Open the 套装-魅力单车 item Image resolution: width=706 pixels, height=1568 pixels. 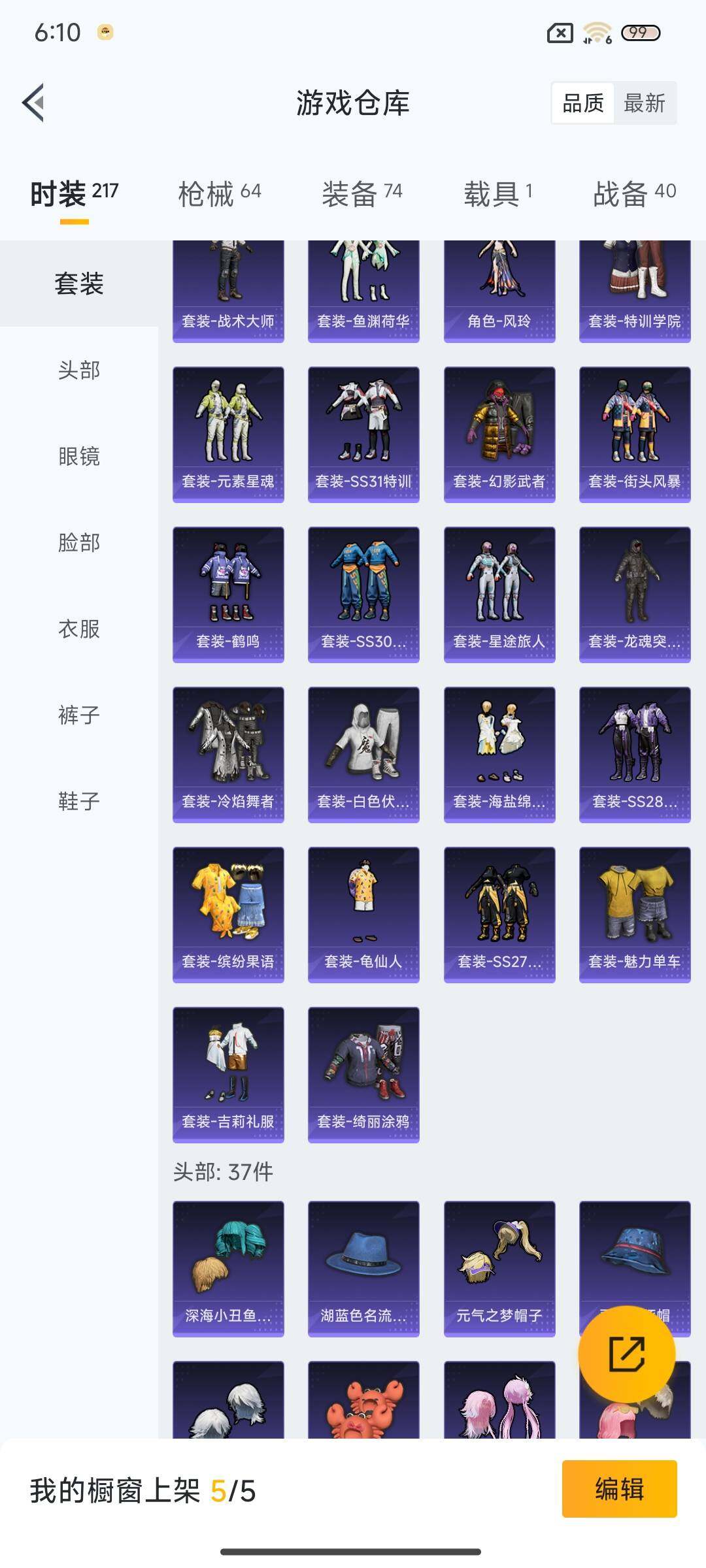coord(635,915)
